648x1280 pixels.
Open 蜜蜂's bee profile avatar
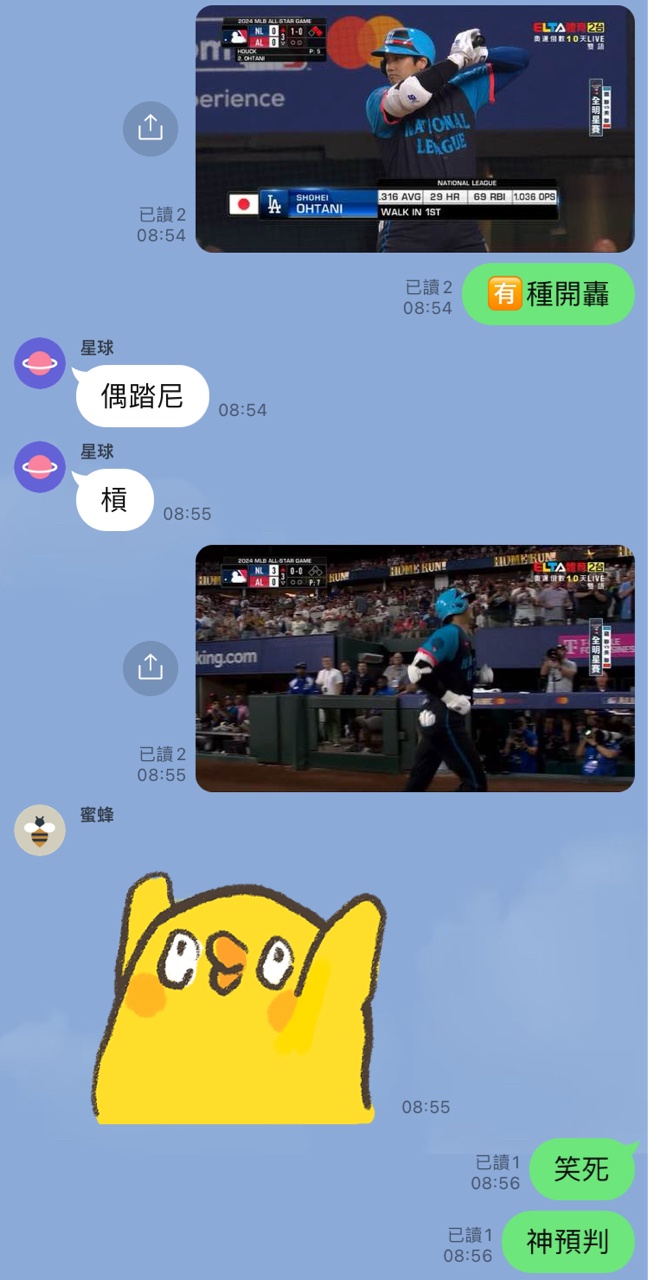40,830
